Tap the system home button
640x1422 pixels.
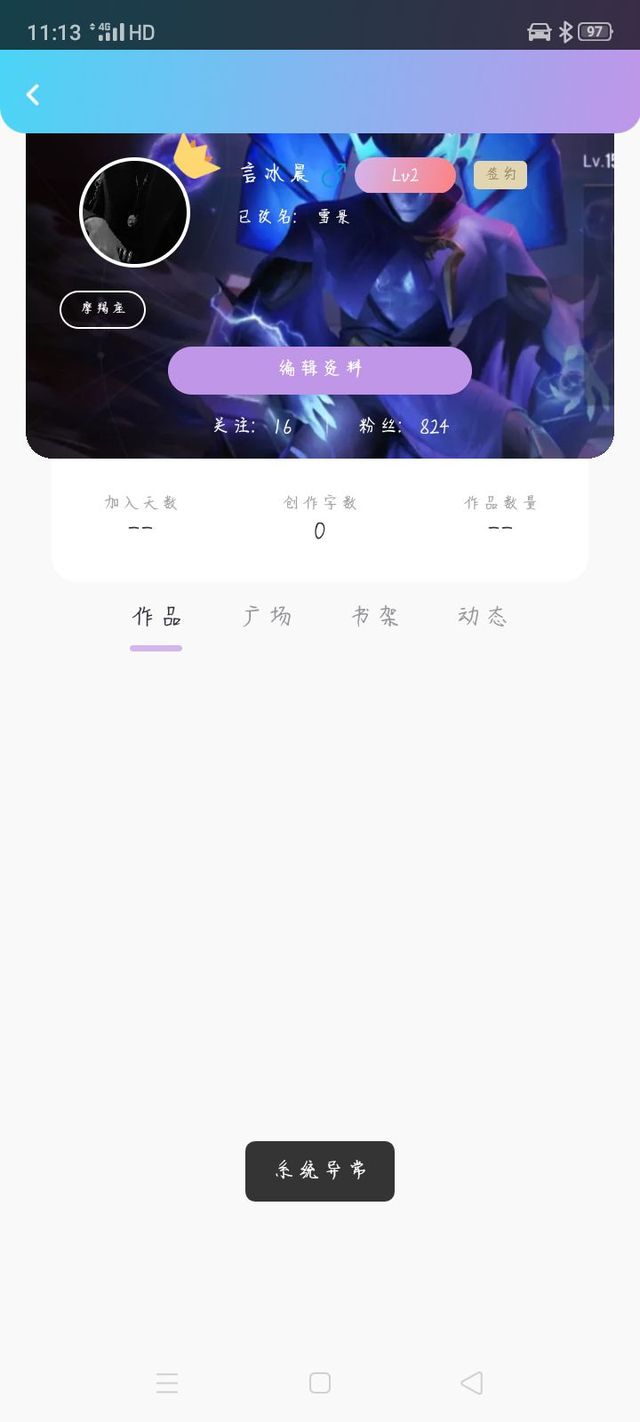(320, 1383)
